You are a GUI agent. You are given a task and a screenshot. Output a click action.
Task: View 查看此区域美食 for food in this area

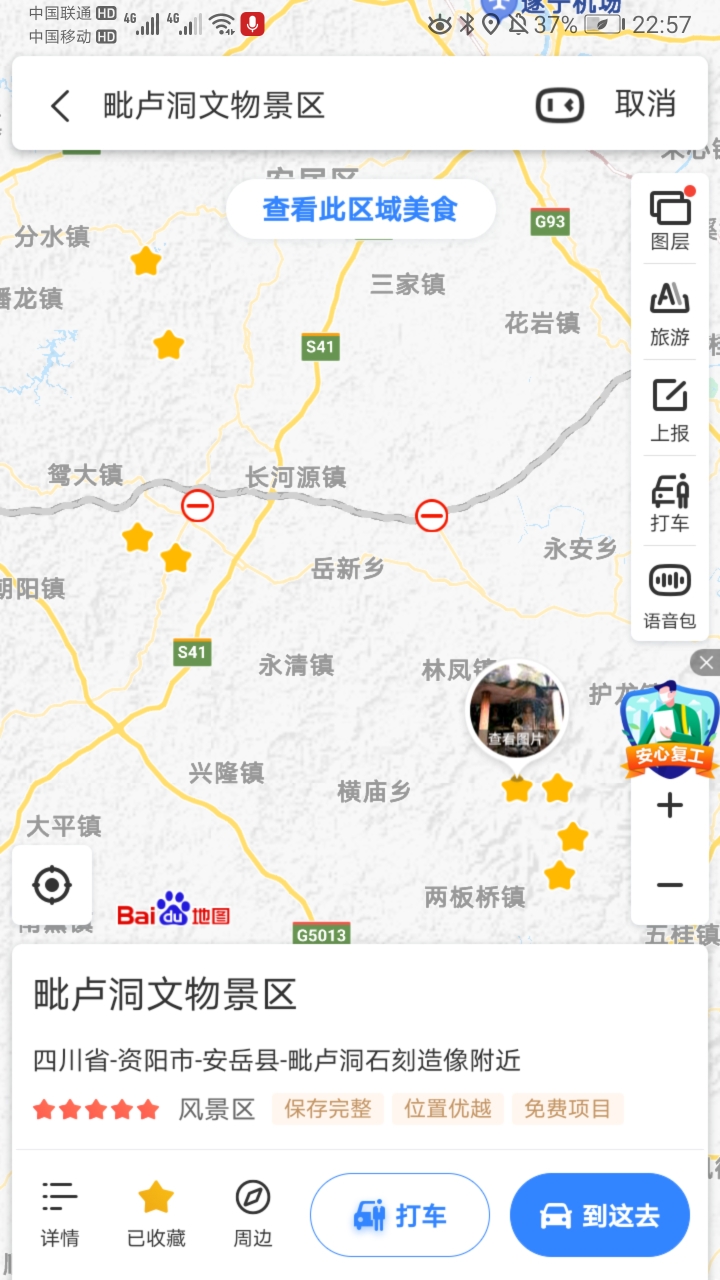point(360,209)
